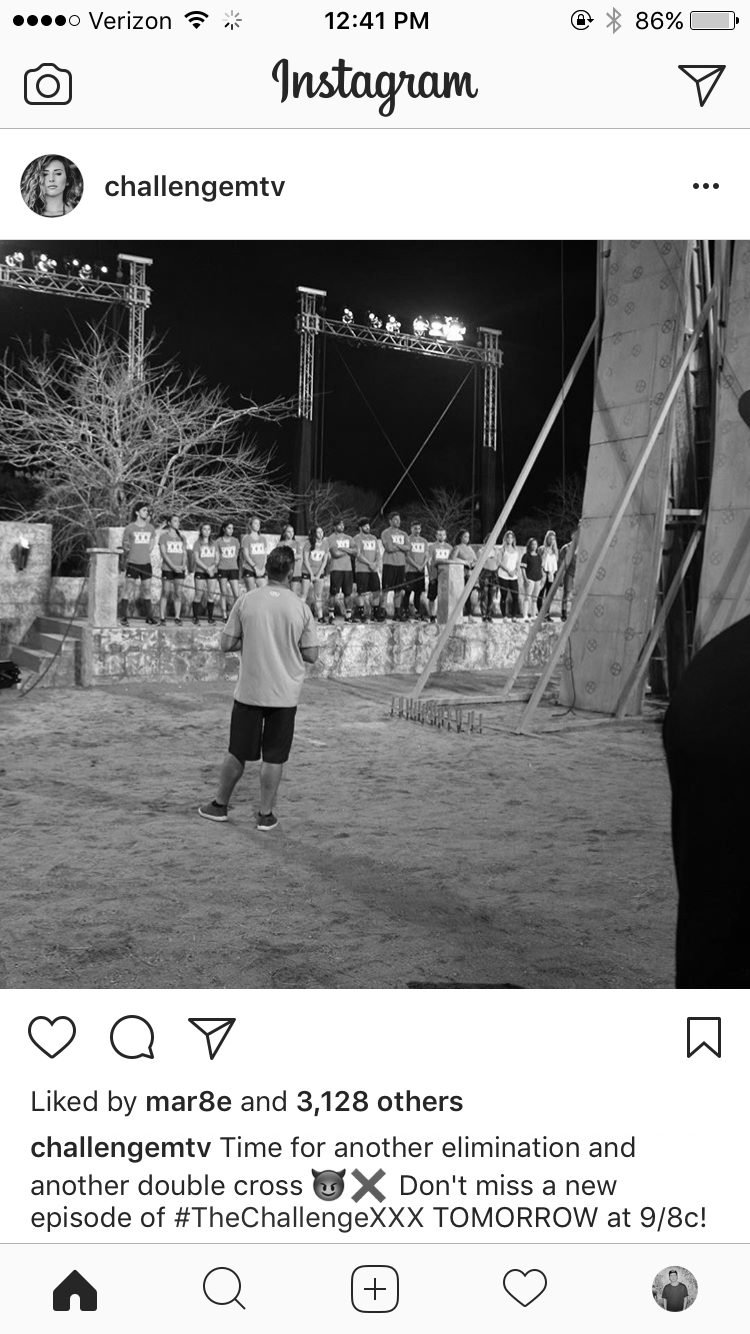This screenshot has height=1334, width=750.
Task: Go to the Home tab
Action: point(75,1289)
